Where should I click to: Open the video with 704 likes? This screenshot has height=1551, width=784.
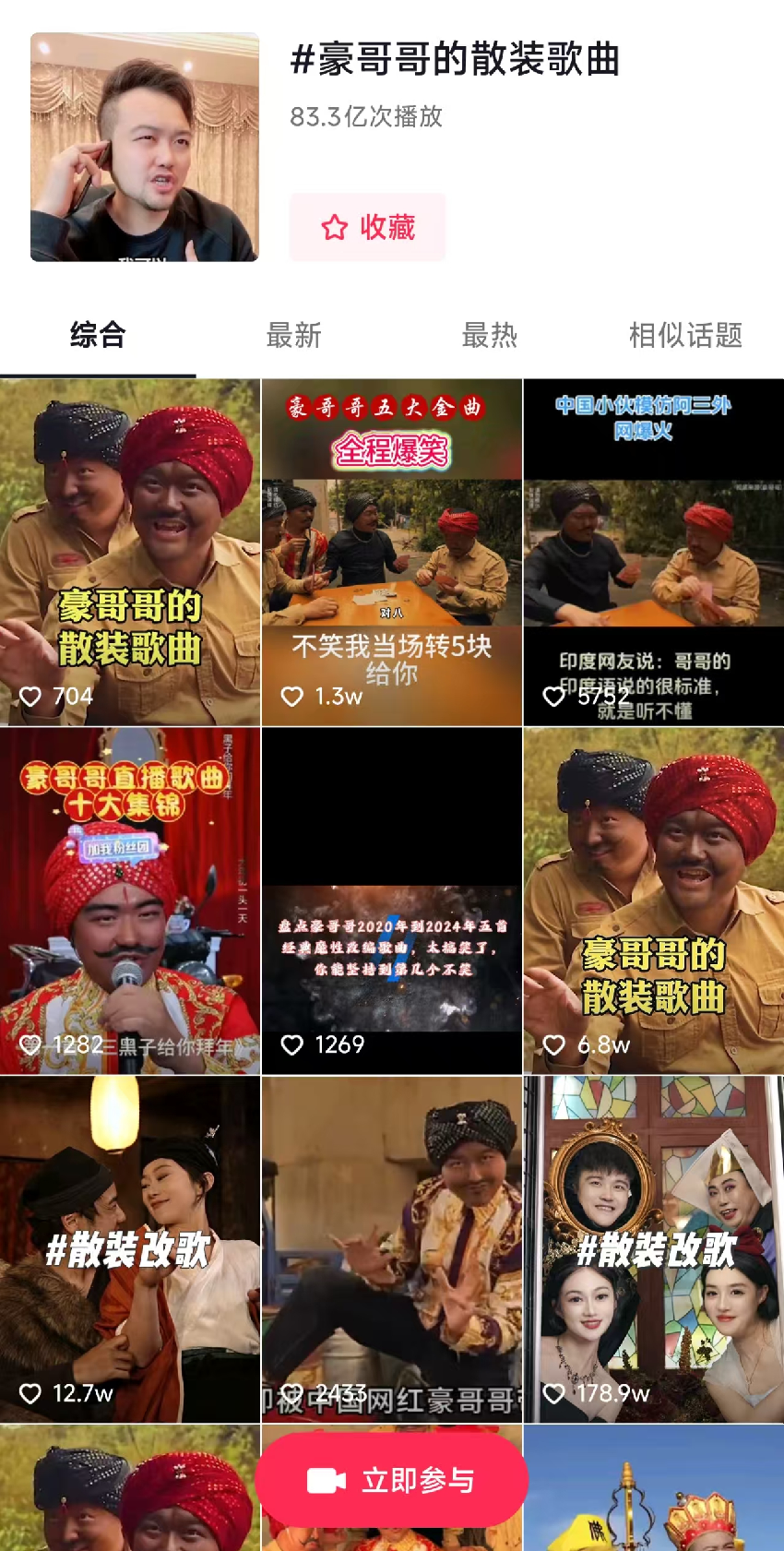tap(130, 552)
